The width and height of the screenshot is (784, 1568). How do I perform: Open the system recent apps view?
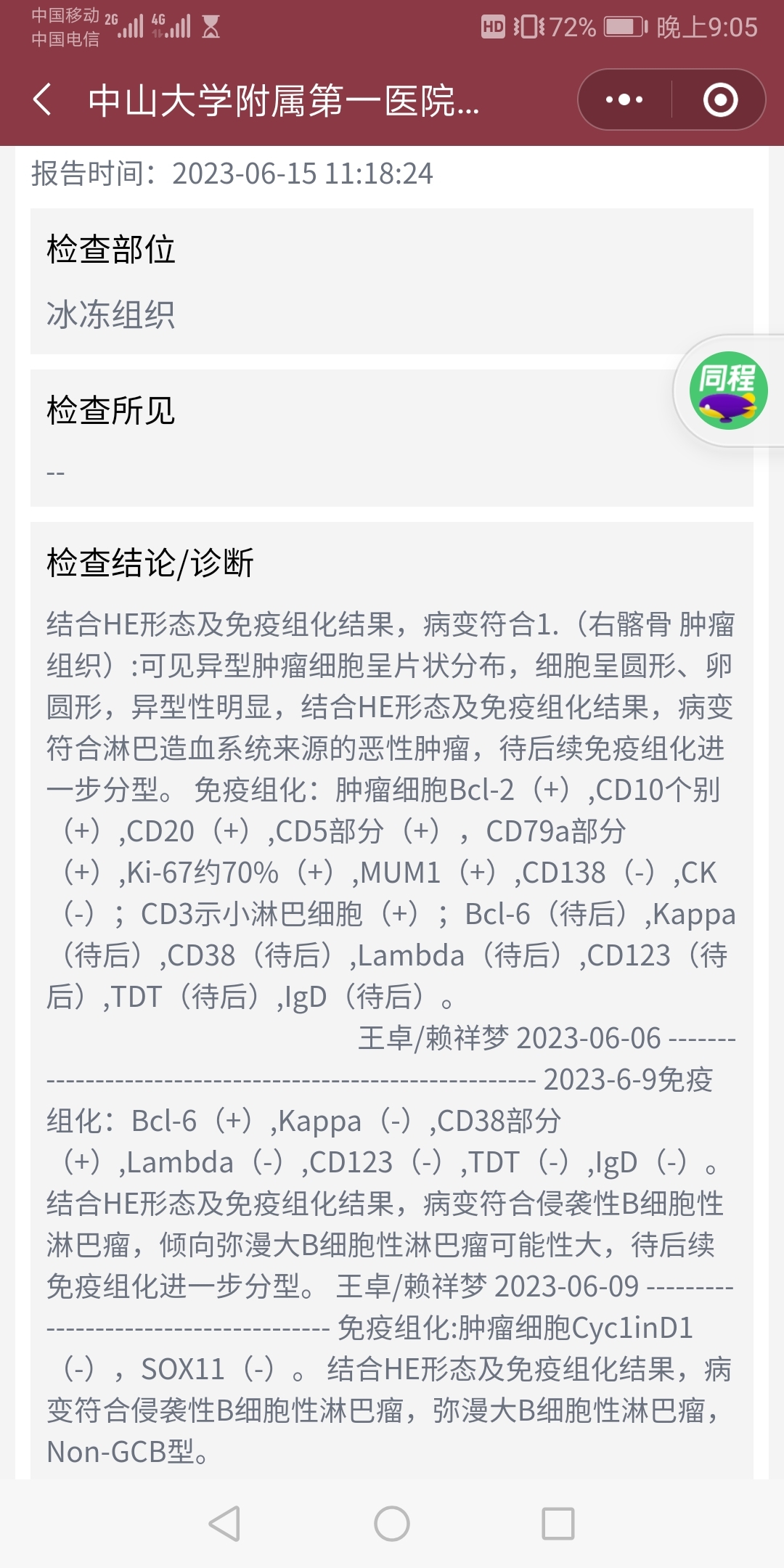click(558, 1523)
